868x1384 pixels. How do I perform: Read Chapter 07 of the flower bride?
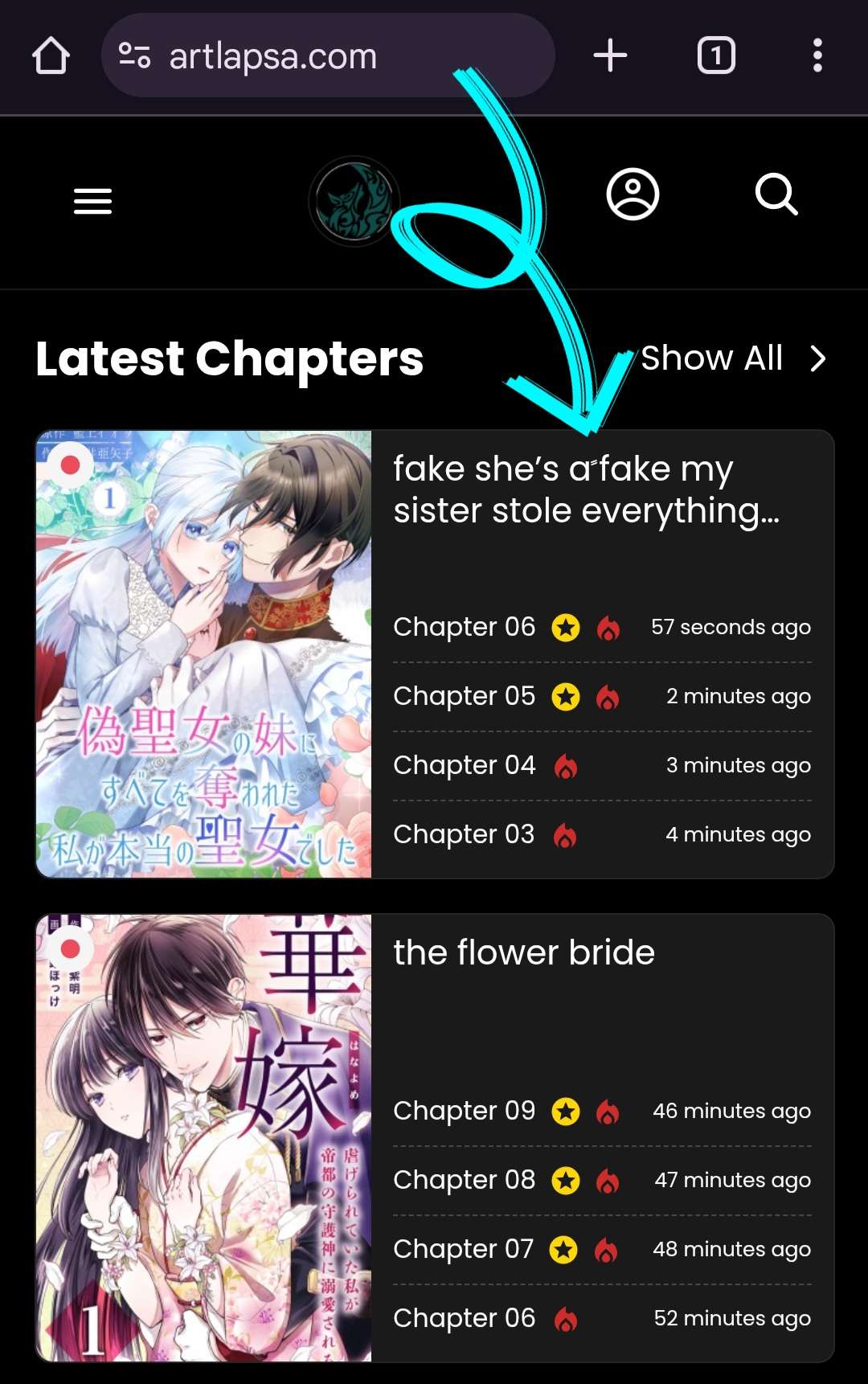coord(464,1249)
